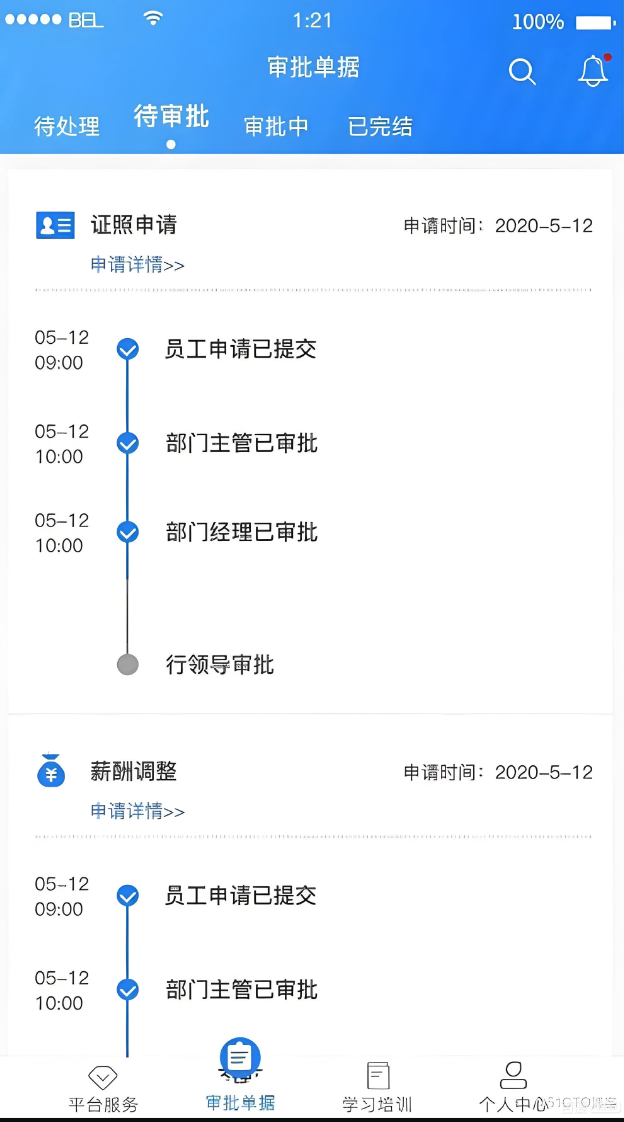The height and width of the screenshot is (1122, 624).
Task: Tap 审批单据 in the bottom navigation
Action: pos(240,1078)
